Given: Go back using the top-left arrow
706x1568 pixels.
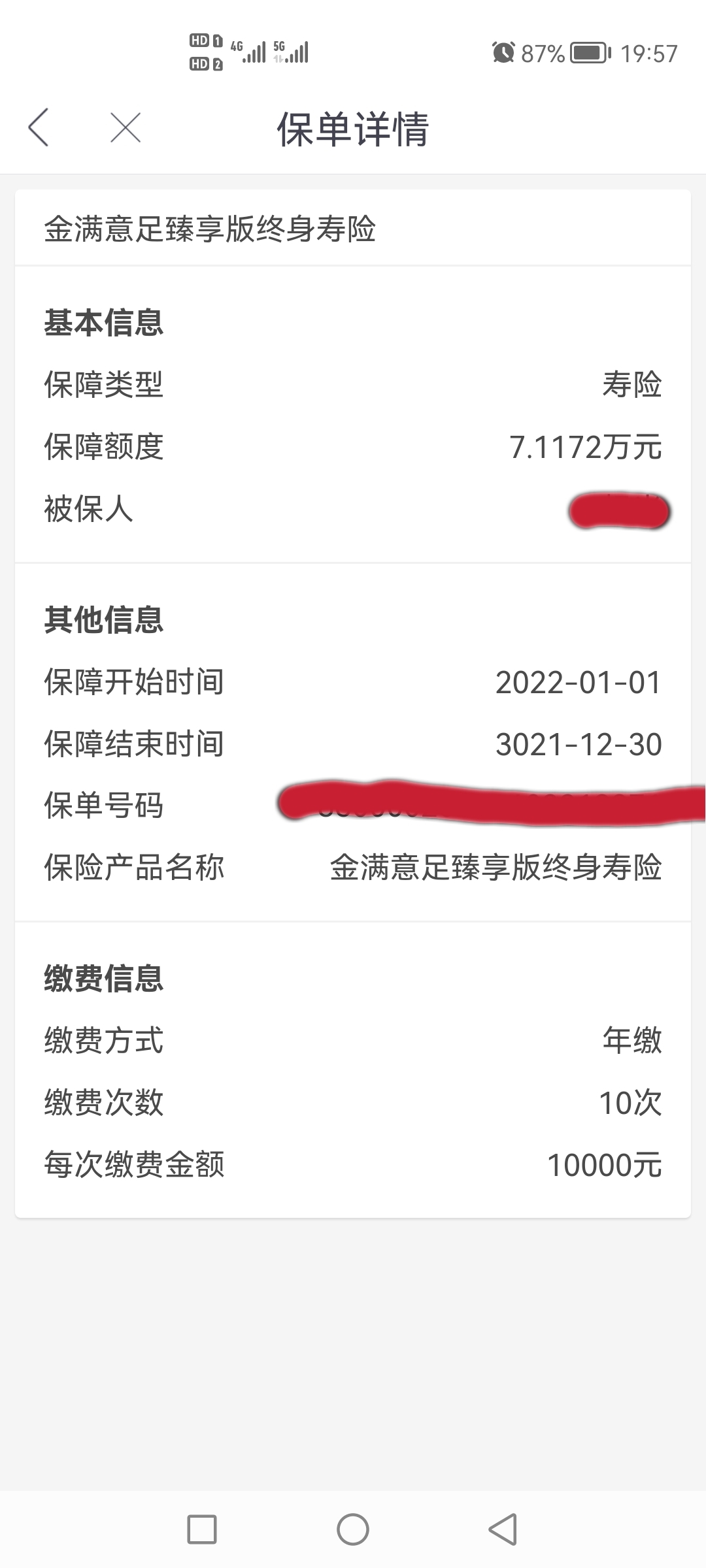Looking at the screenshot, I should 39,127.
